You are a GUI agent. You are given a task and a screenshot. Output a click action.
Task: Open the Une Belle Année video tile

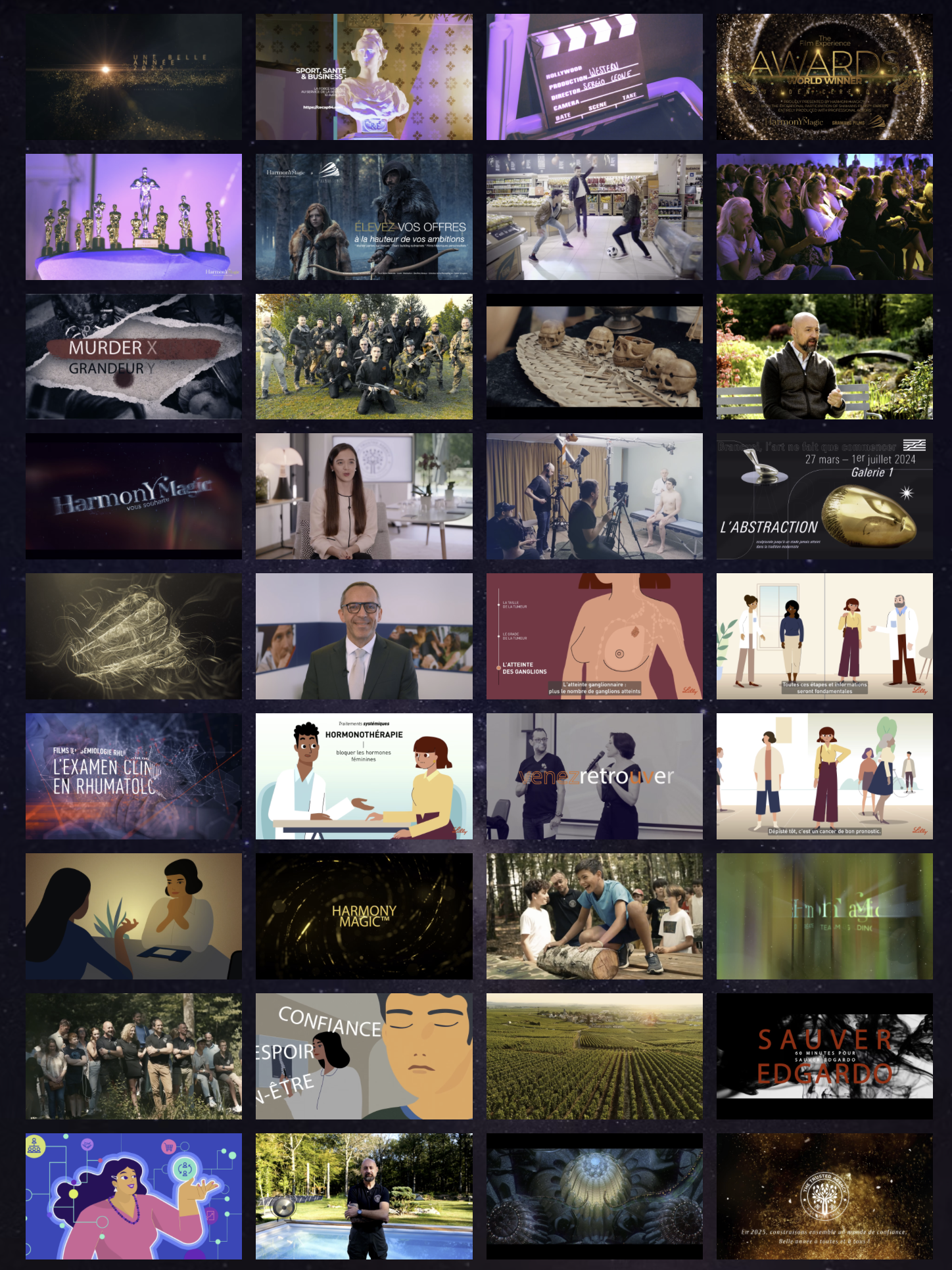click(x=133, y=77)
